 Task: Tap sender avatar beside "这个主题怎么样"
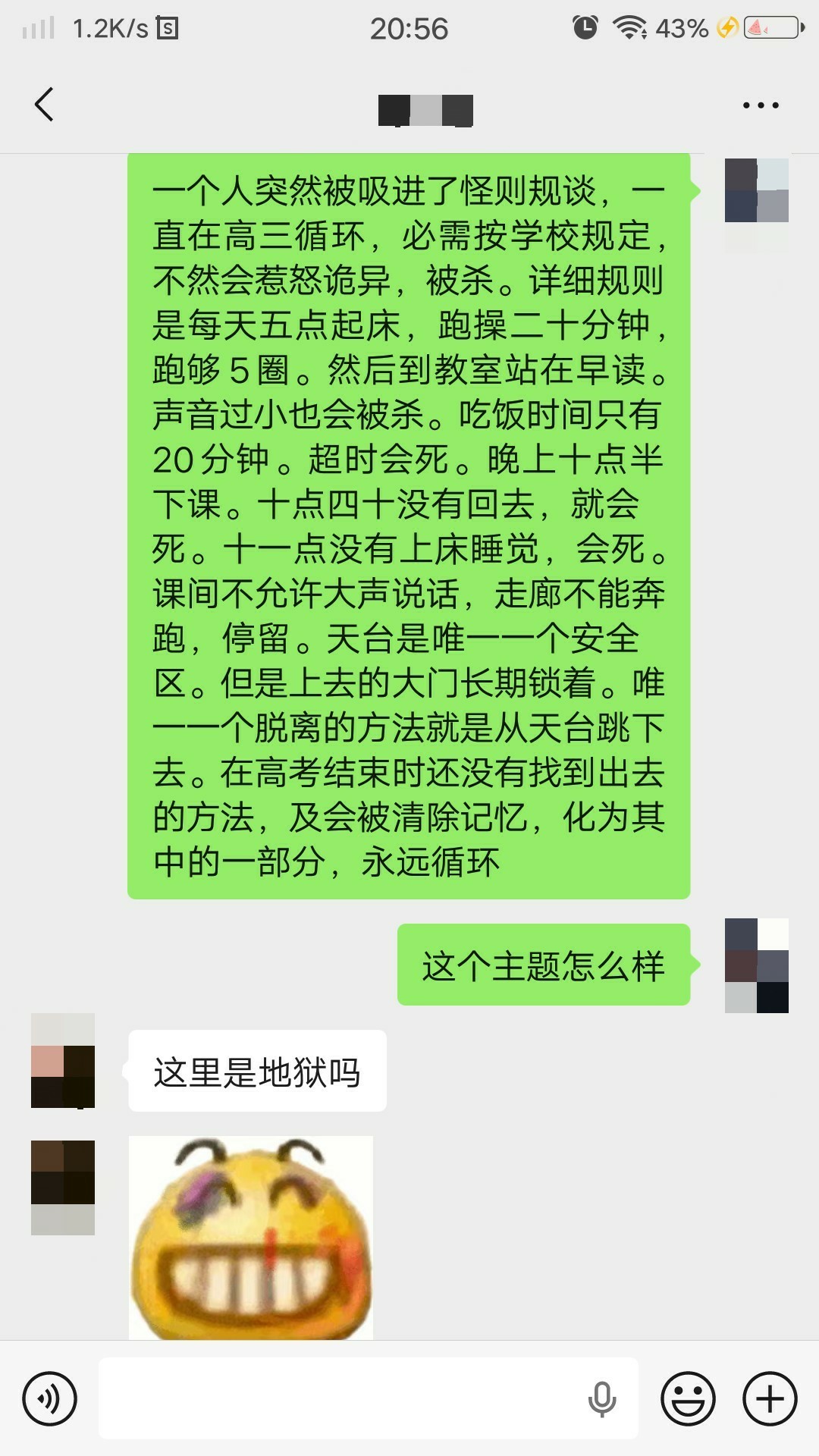pyautogui.click(x=756, y=965)
